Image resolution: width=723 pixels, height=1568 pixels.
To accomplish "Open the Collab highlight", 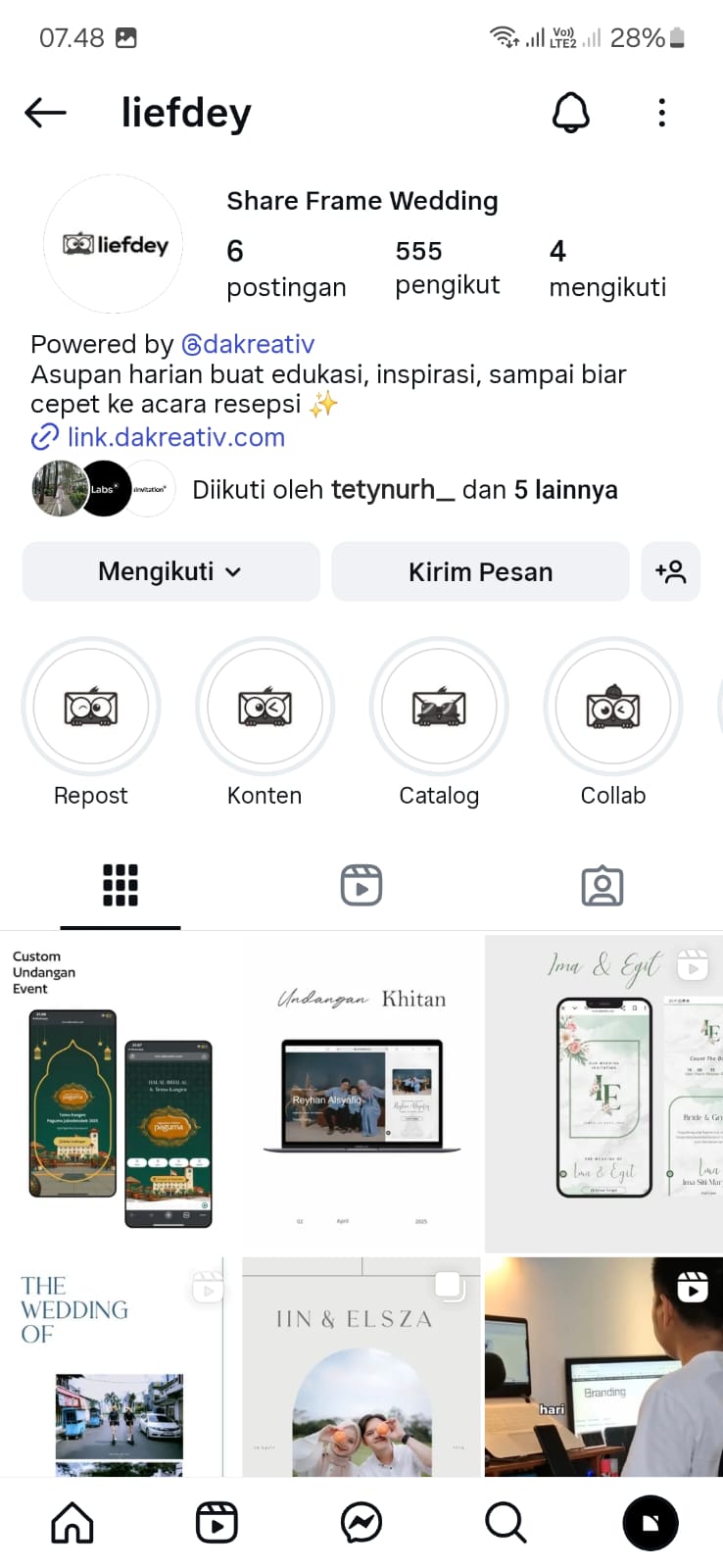I will [x=612, y=707].
